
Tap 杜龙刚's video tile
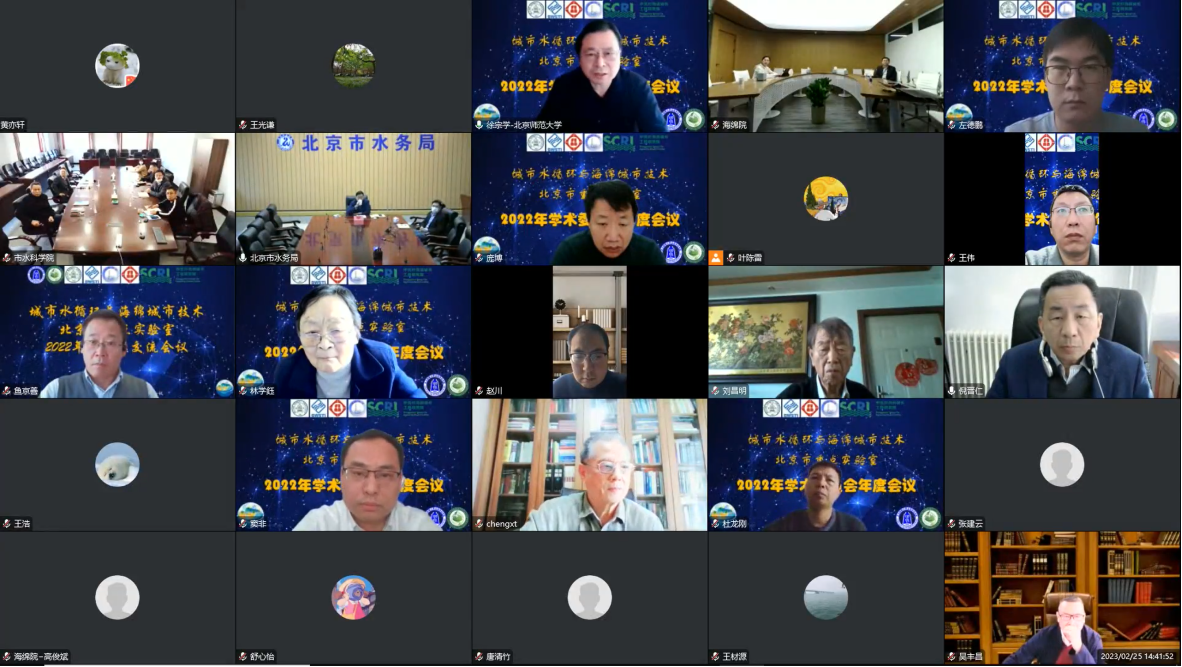pos(826,465)
